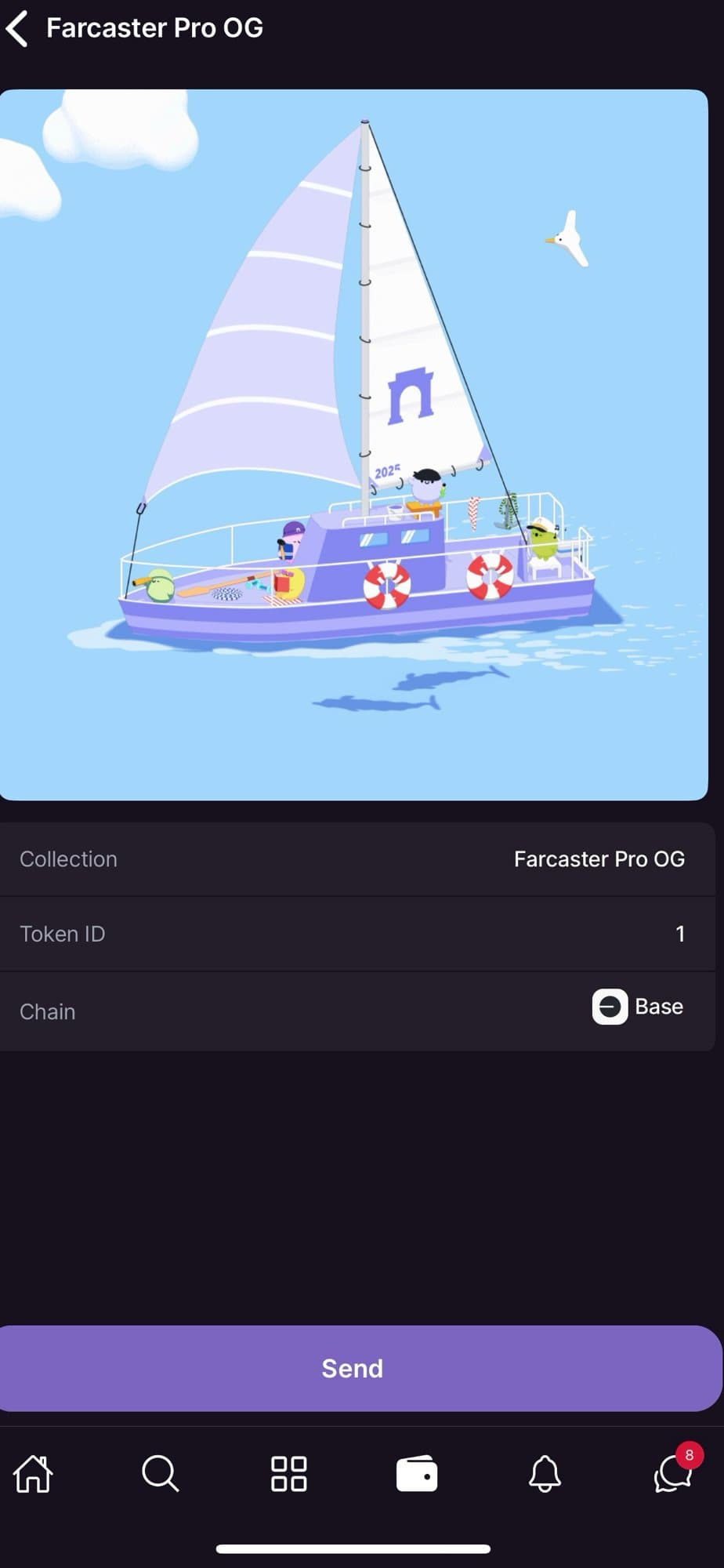The height and width of the screenshot is (1568, 724).
Task: Go back from Farcaster Pro OG
Action: (17, 29)
